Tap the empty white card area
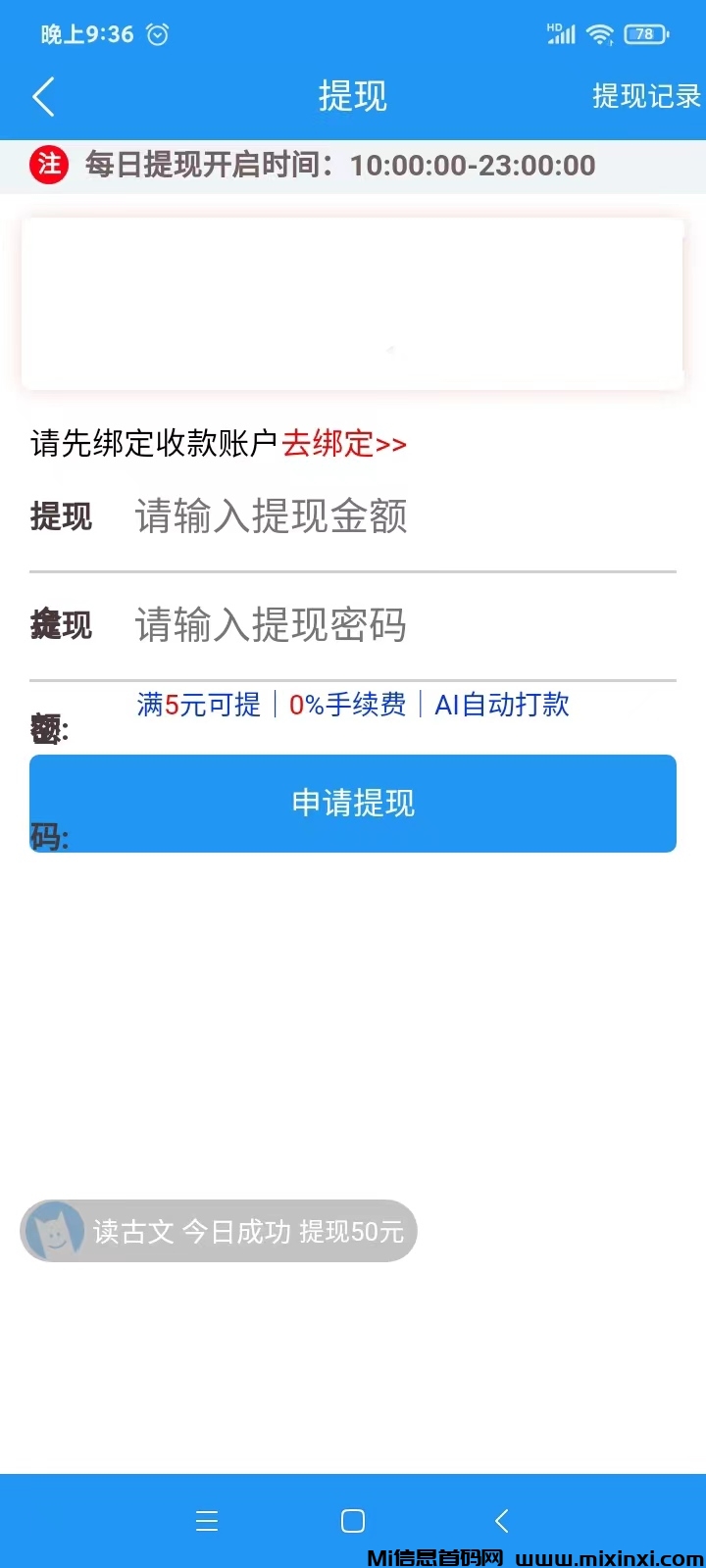This screenshot has width=706, height=1568. [353, 302]
